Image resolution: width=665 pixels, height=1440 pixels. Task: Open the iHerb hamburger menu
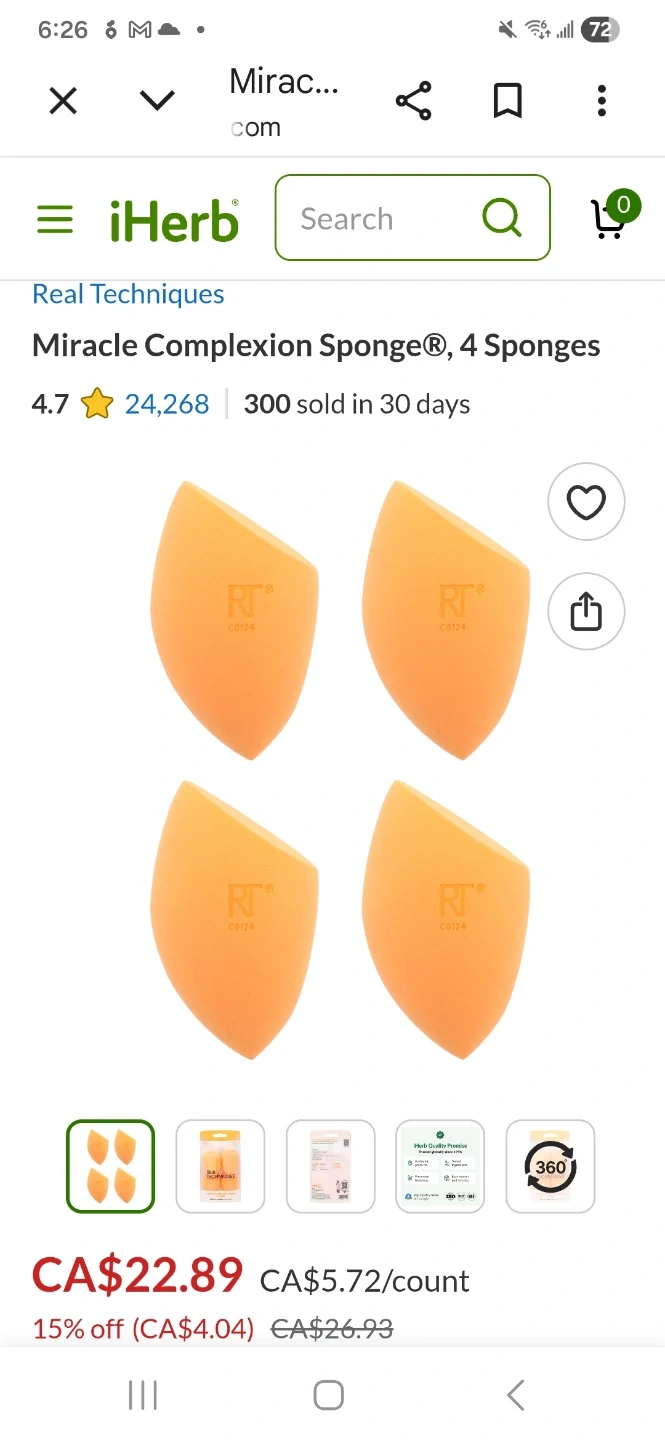click(55, 219)
